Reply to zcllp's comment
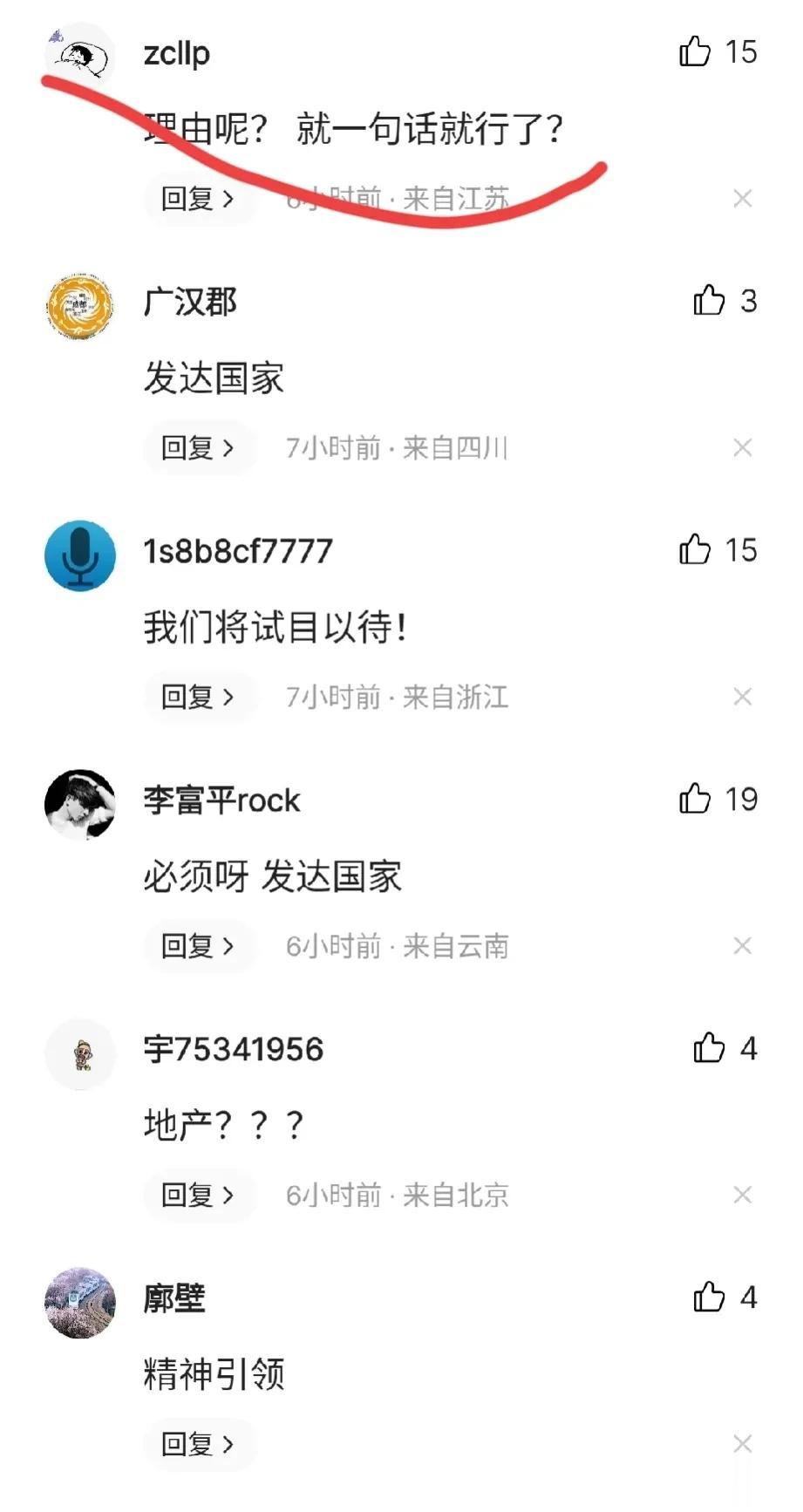Screen dimensions: 803x1512 click(x=199, y=199)
